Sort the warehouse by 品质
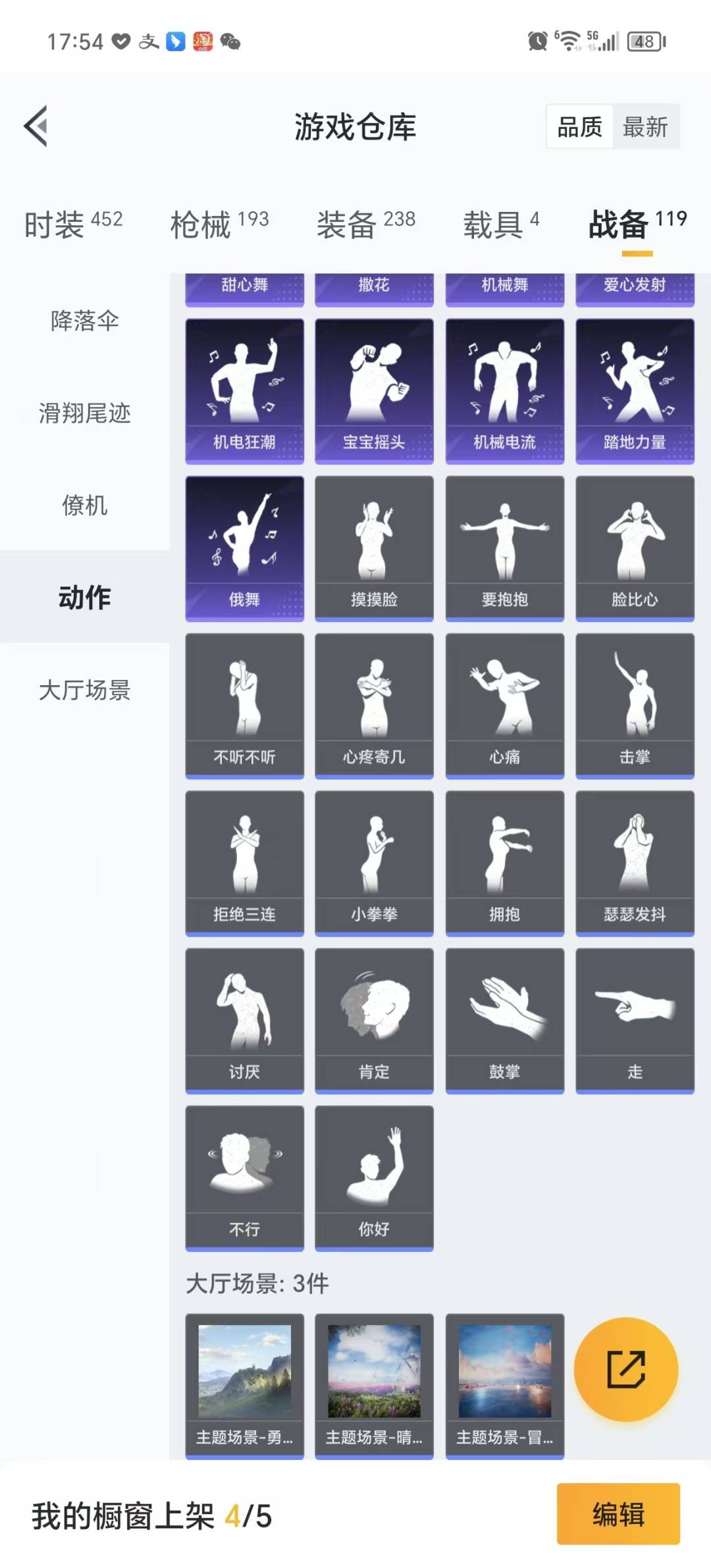The width and height of the screenshot is (711, 1568). (579, 126)
